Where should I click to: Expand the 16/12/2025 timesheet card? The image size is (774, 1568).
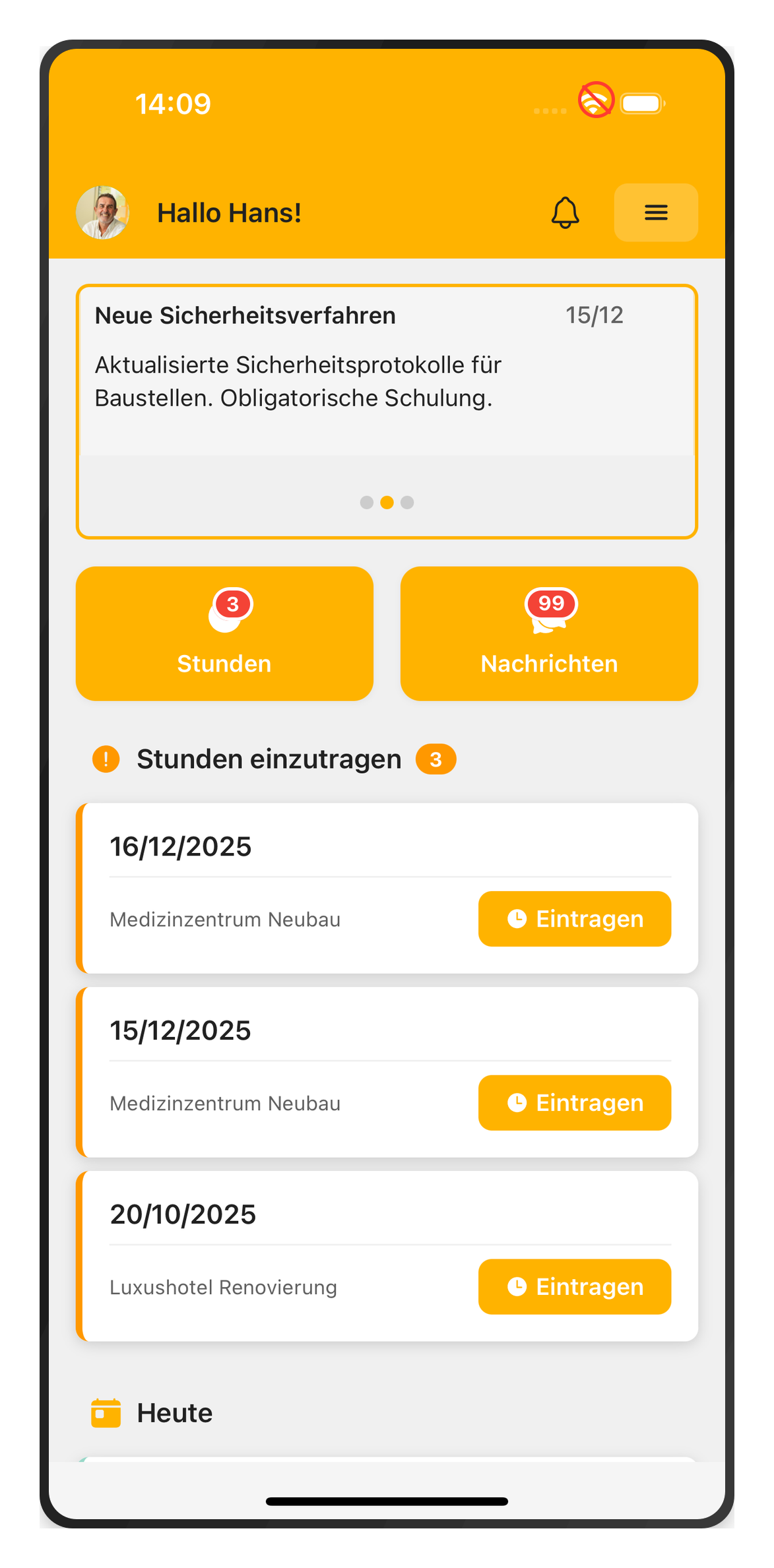pos(264,846)
